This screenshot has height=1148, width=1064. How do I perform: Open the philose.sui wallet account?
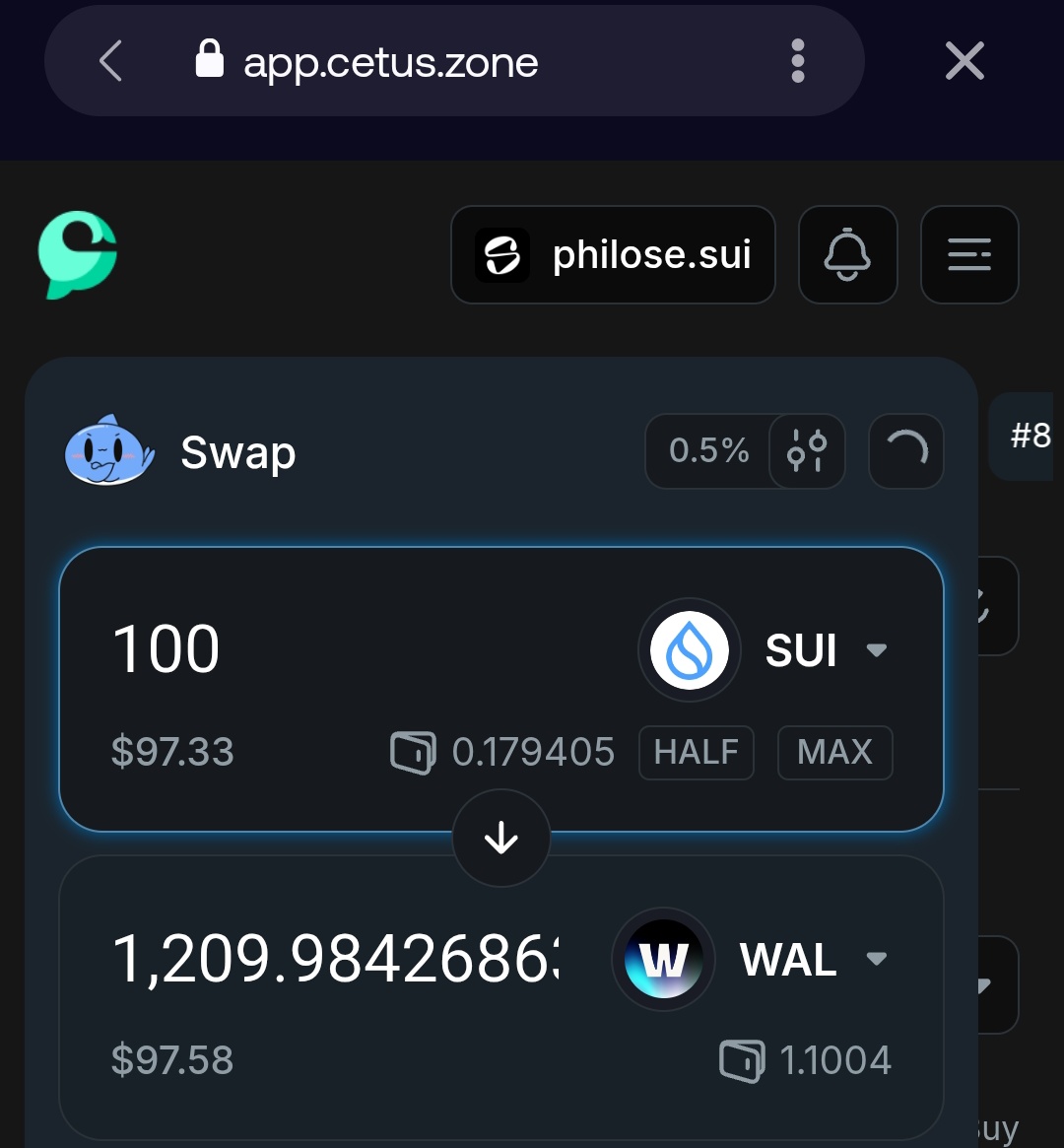click(x=613, y=255)
